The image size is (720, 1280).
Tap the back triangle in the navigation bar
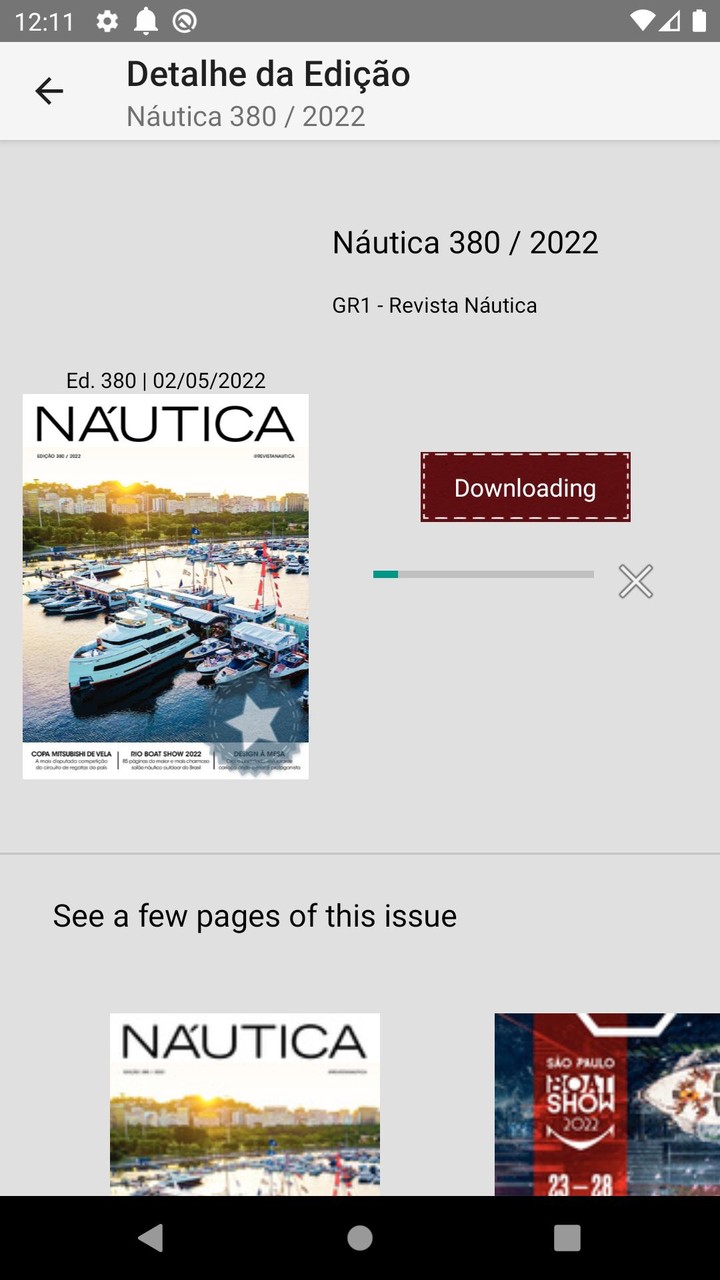tap(152, 1238)
